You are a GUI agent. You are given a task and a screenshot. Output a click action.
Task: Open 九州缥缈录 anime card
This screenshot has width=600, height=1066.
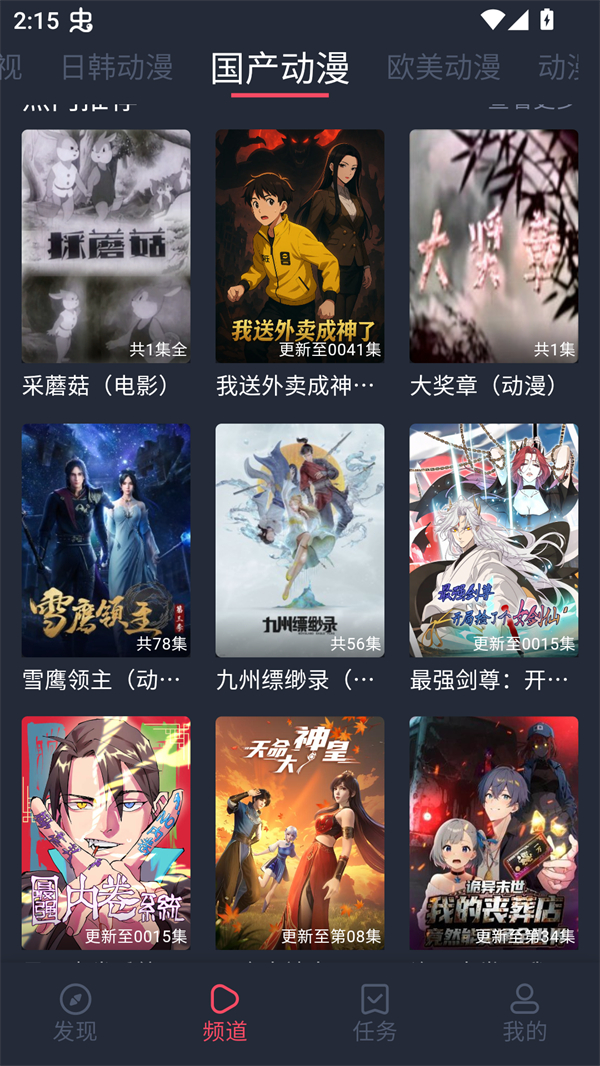[300, 540]
